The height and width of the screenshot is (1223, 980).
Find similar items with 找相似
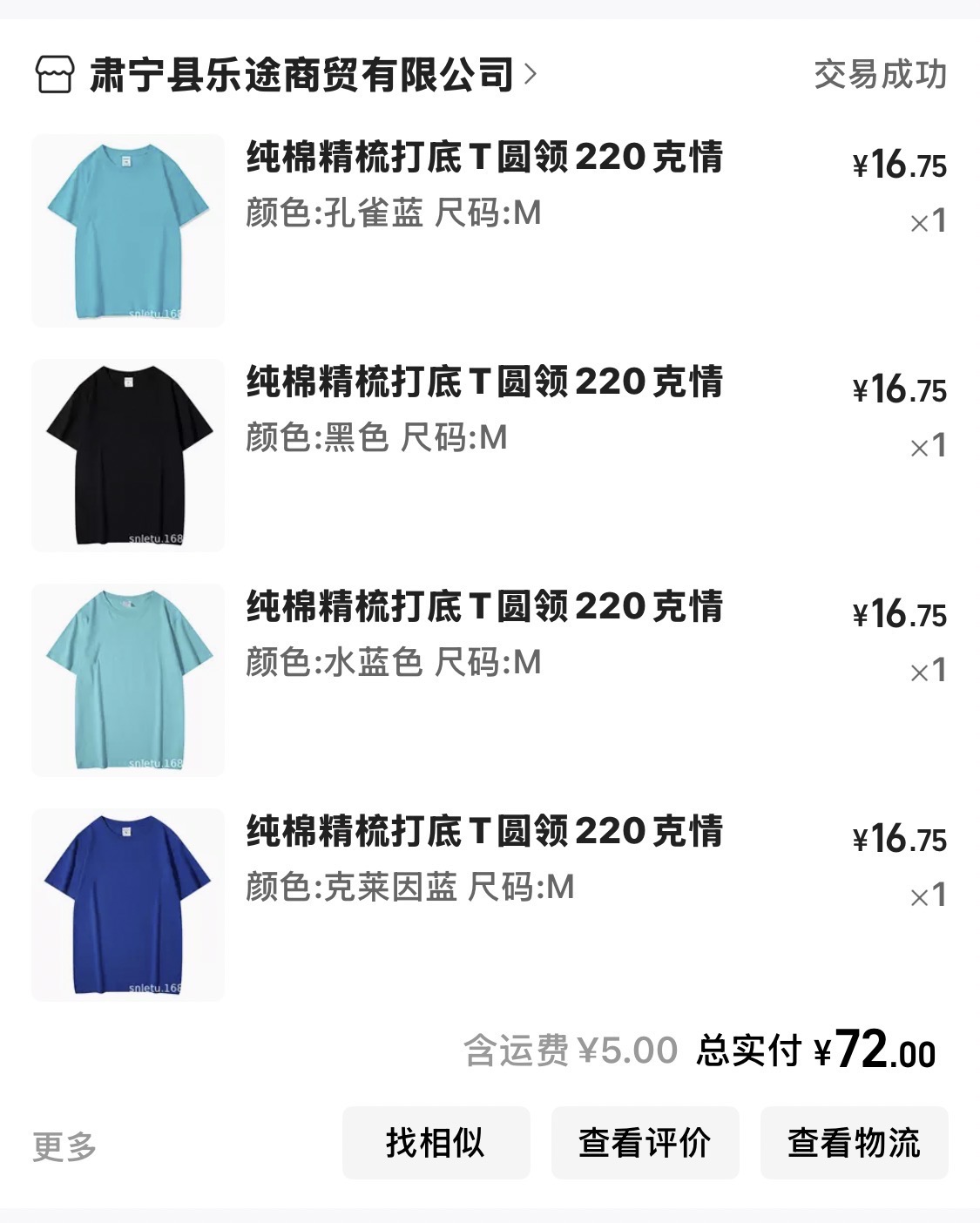(x=436, y=1143)
